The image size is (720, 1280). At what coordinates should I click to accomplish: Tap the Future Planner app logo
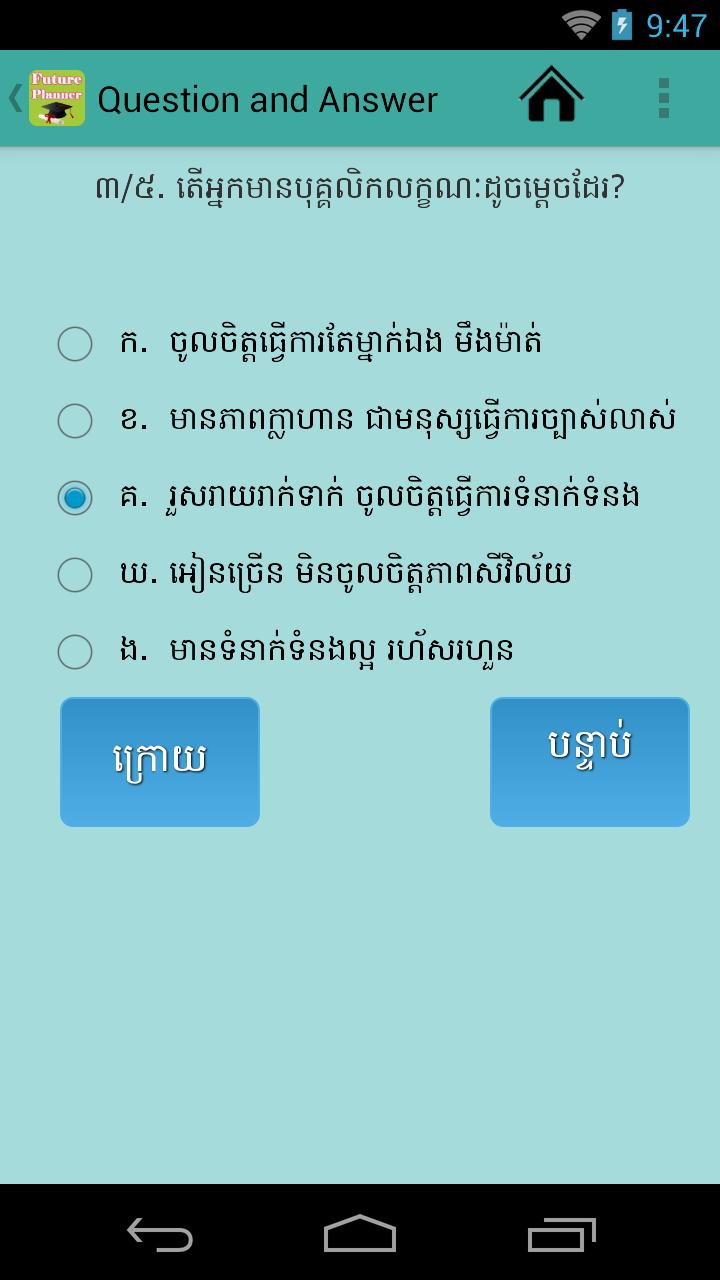click(57, 97)
